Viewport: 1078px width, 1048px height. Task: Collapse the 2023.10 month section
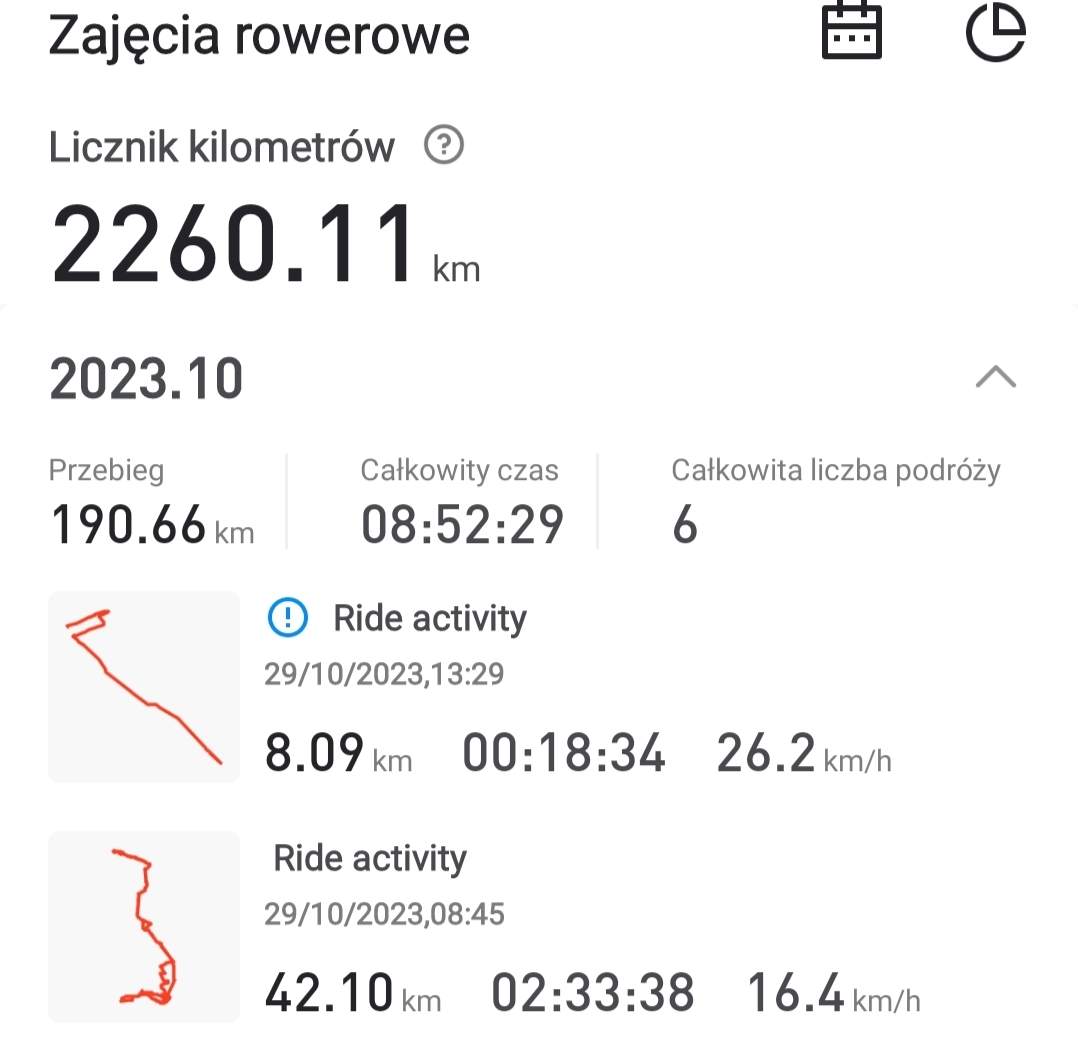click(995, 377)
